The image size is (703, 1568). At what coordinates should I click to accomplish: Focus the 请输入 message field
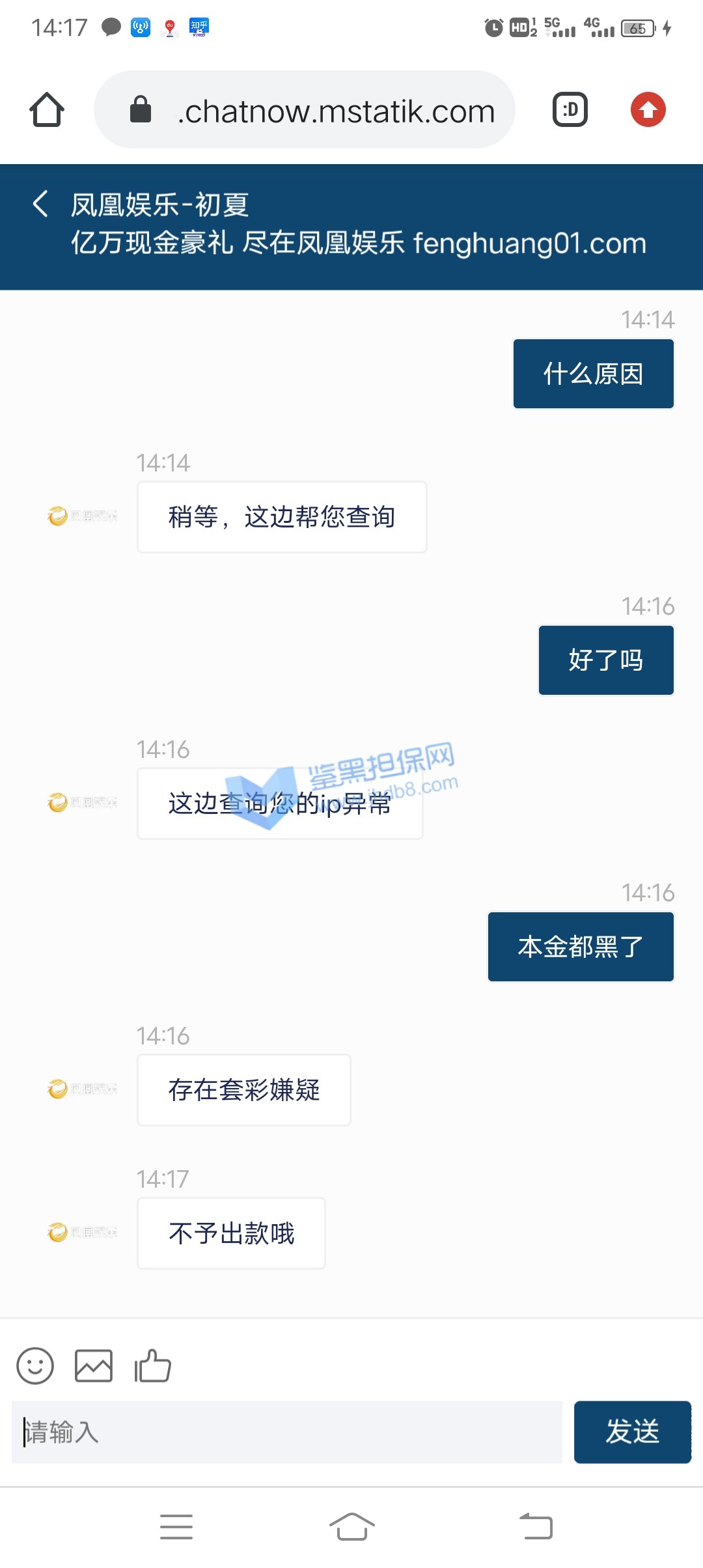[286, 1432]
